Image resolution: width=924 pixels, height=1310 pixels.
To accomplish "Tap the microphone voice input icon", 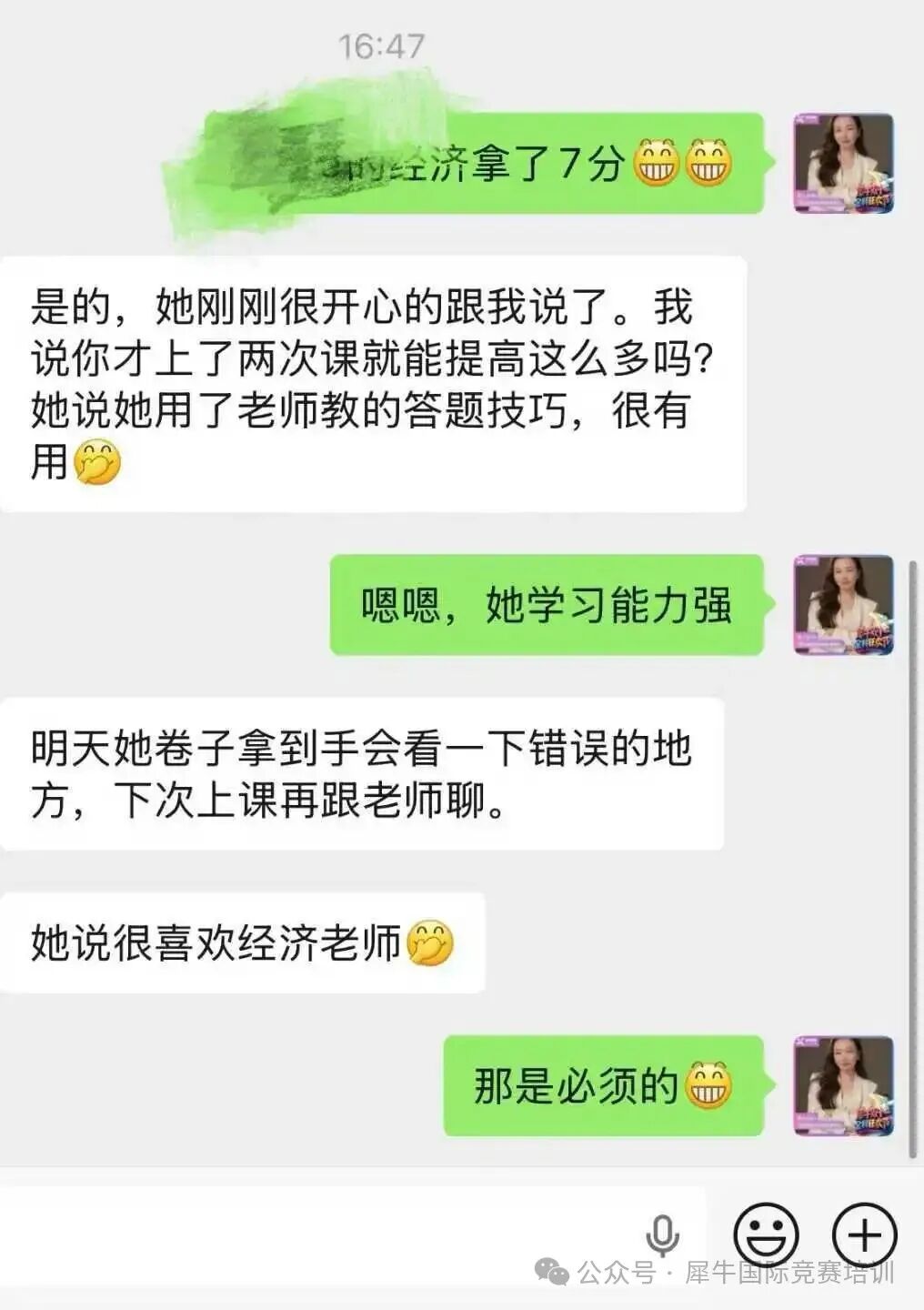I will pyautogui.click(x=662, y=1235).
